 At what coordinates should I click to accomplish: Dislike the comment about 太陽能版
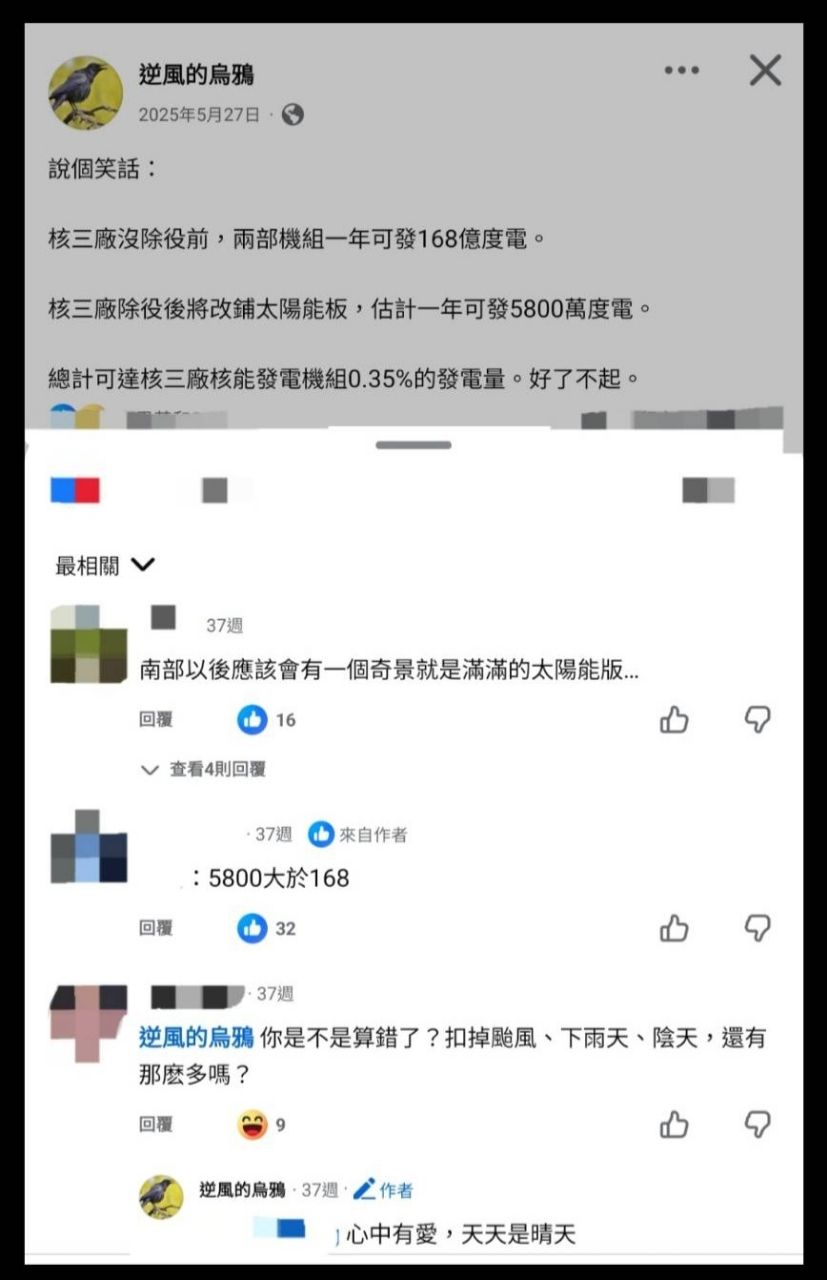(758, 719)
